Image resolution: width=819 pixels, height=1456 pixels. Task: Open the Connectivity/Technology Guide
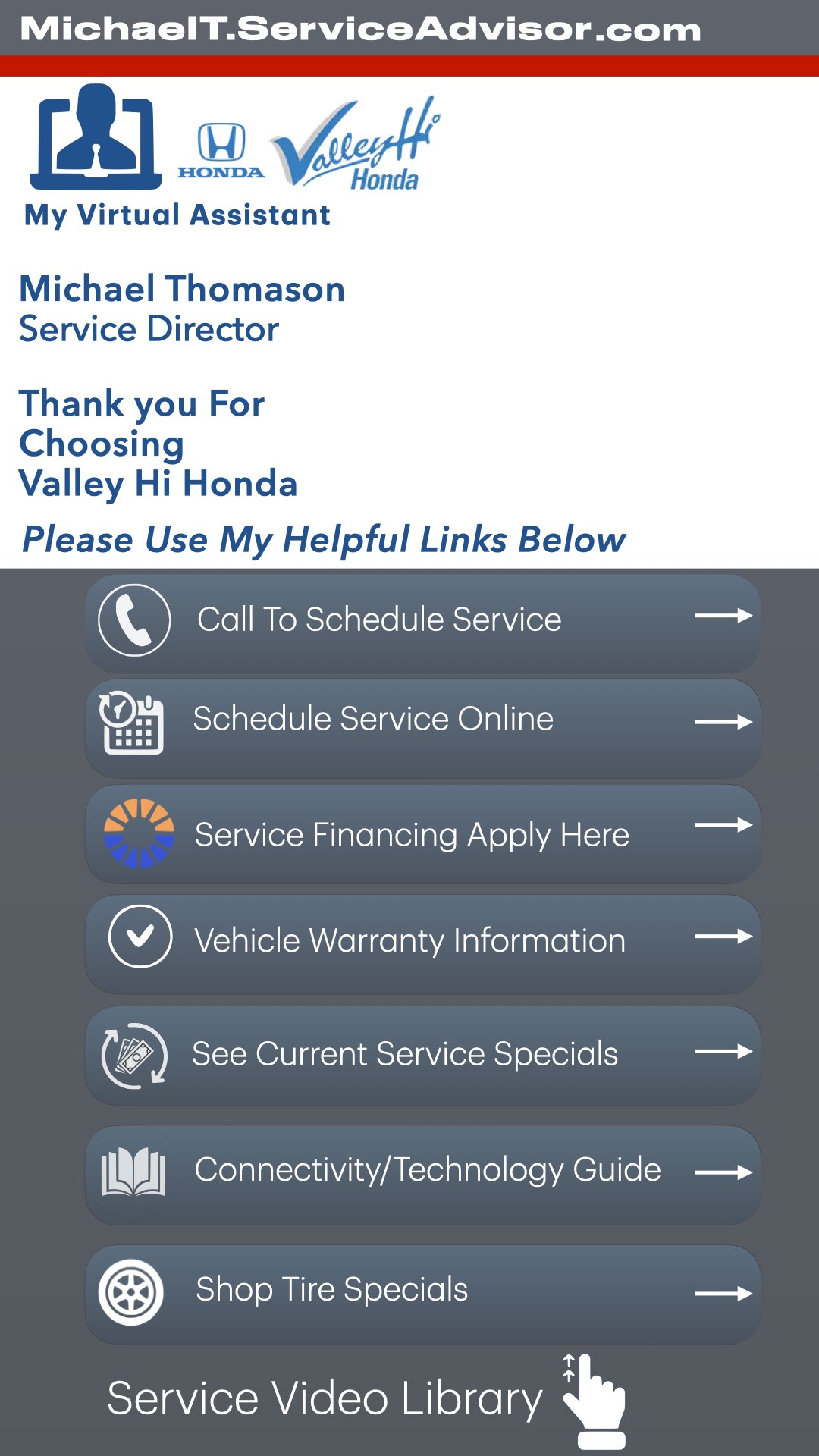pos(422,1173)
